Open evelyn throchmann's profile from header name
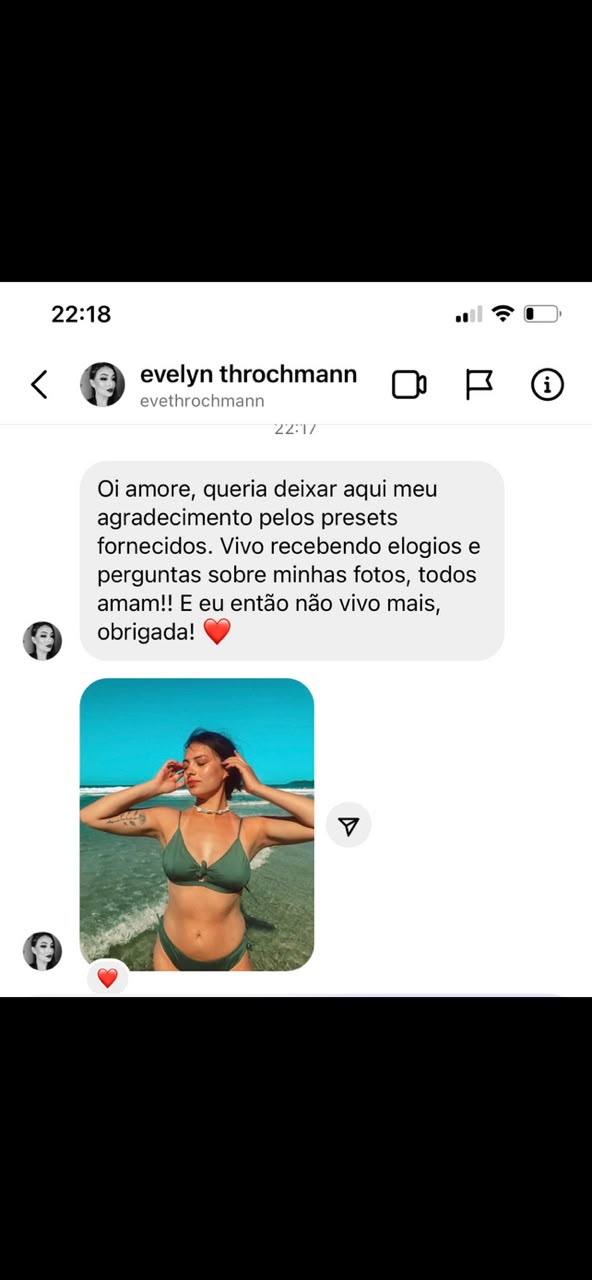The width and height of the screenshot is (592, 1280). point(248,375)
